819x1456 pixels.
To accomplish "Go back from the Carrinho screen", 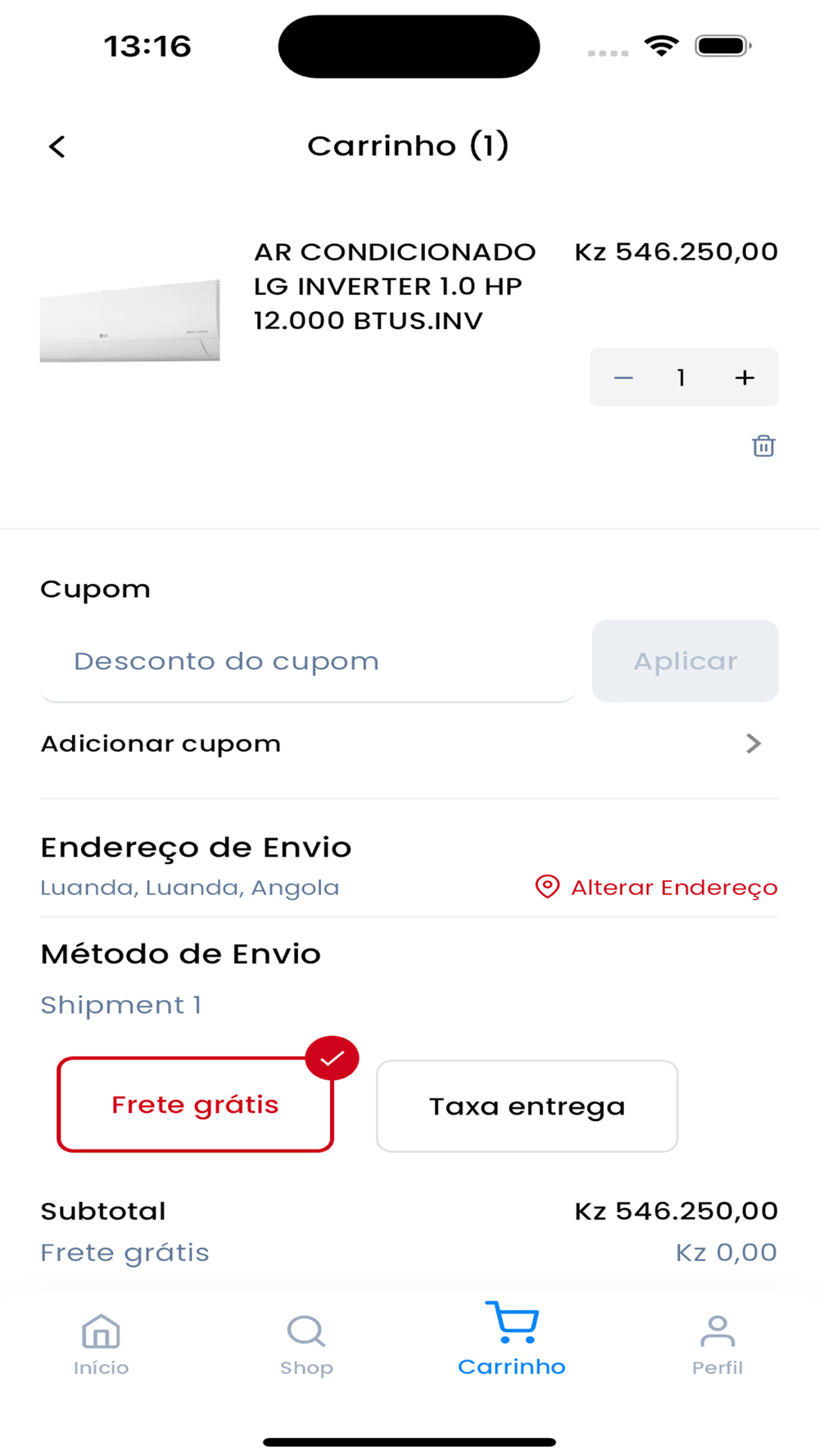I will point(57,147).
